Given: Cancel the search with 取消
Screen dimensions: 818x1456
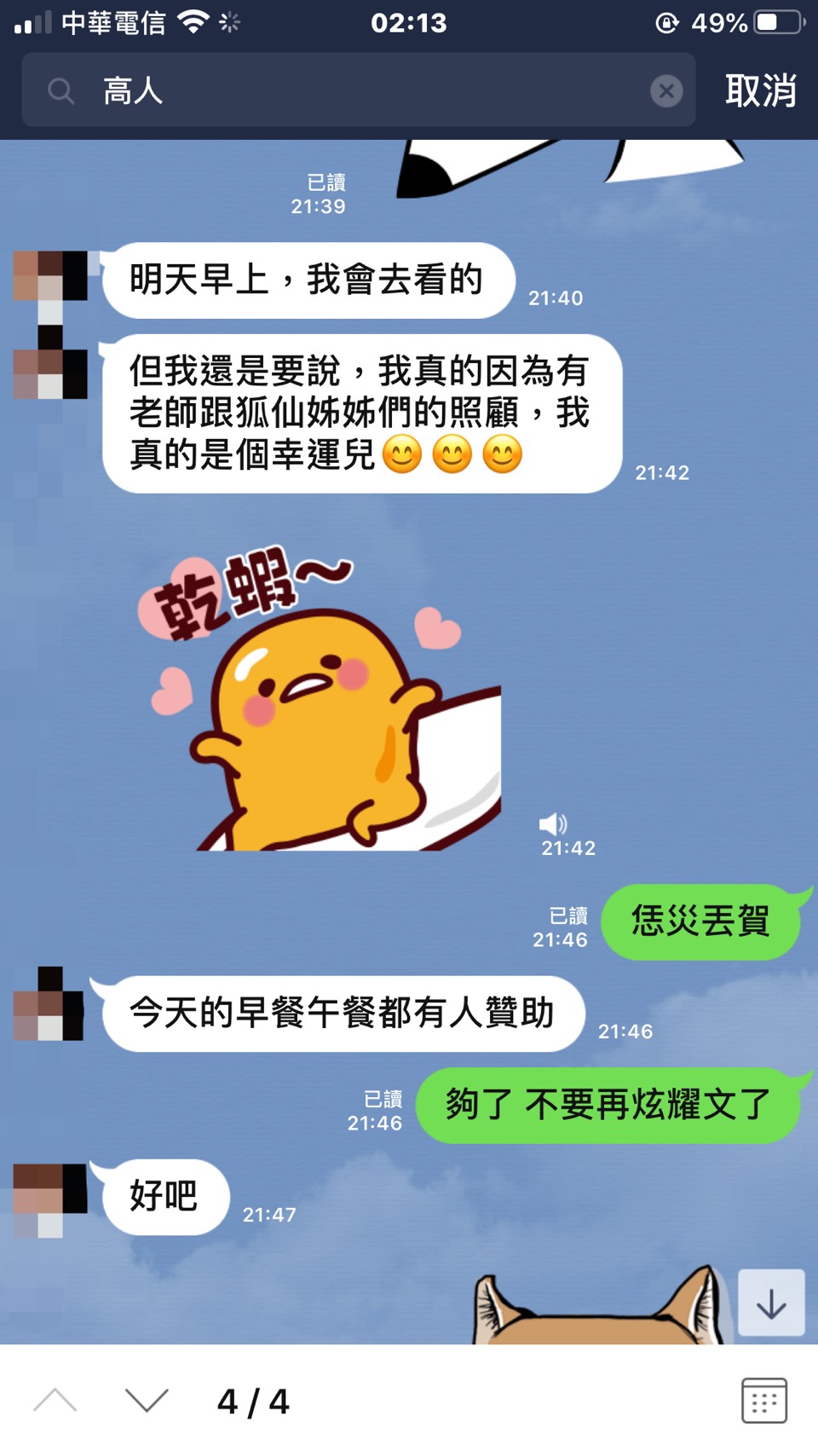Looking at the screenshot, I should point(760,90).
